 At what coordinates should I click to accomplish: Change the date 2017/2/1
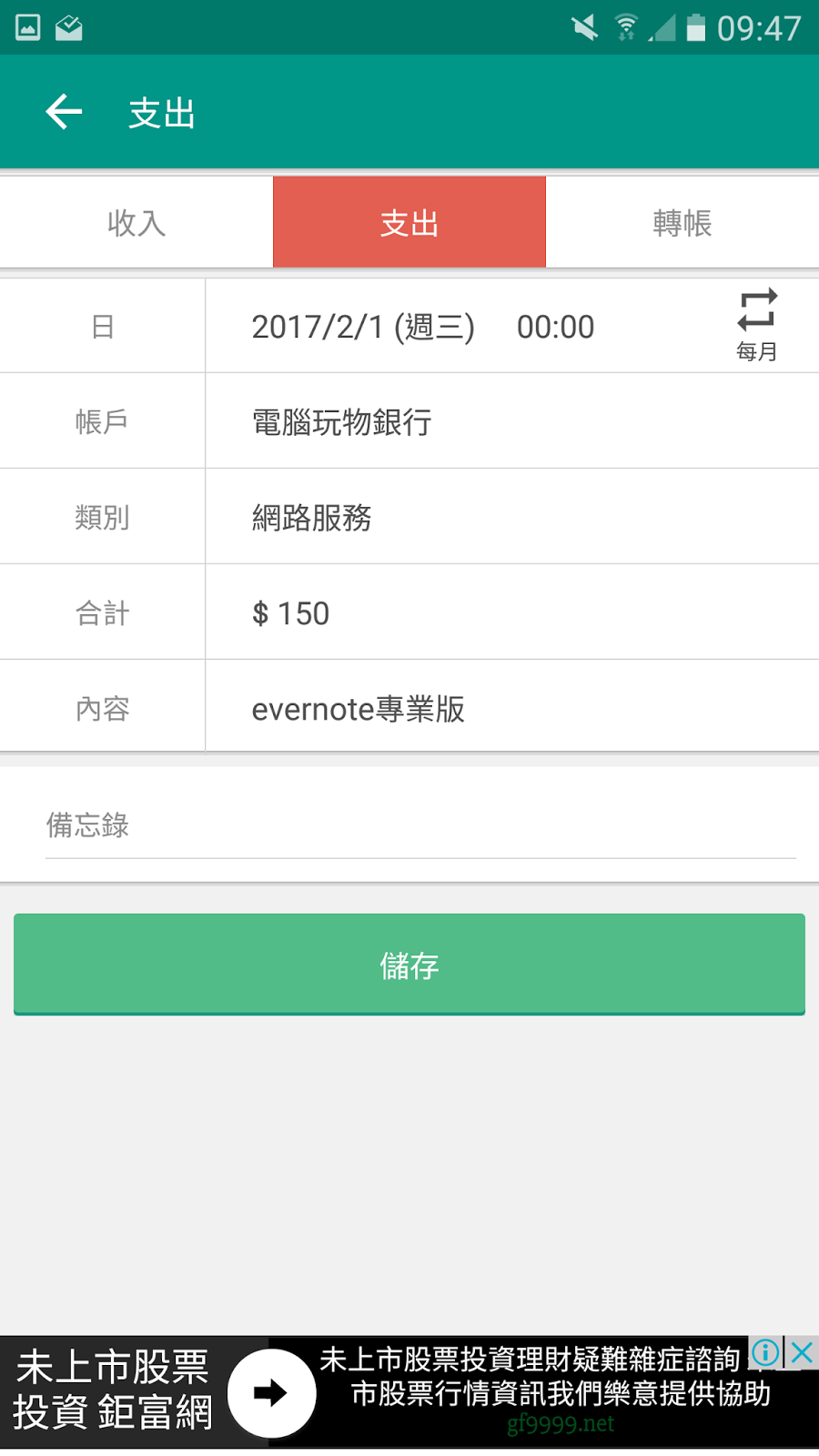[x=363, y=327]
